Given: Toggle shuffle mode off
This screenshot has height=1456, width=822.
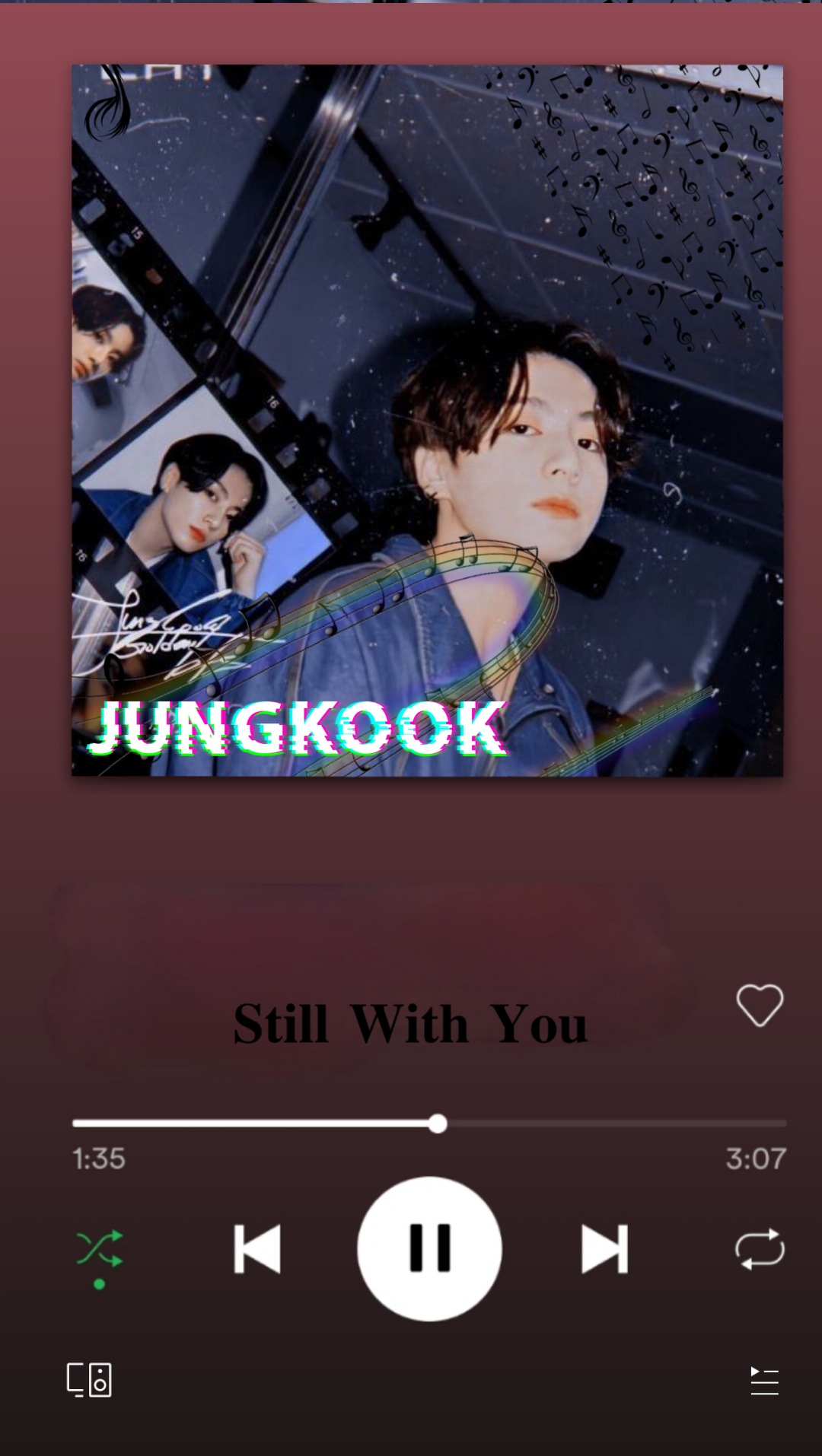Looking at the screenshot, I should [99, 1249].
